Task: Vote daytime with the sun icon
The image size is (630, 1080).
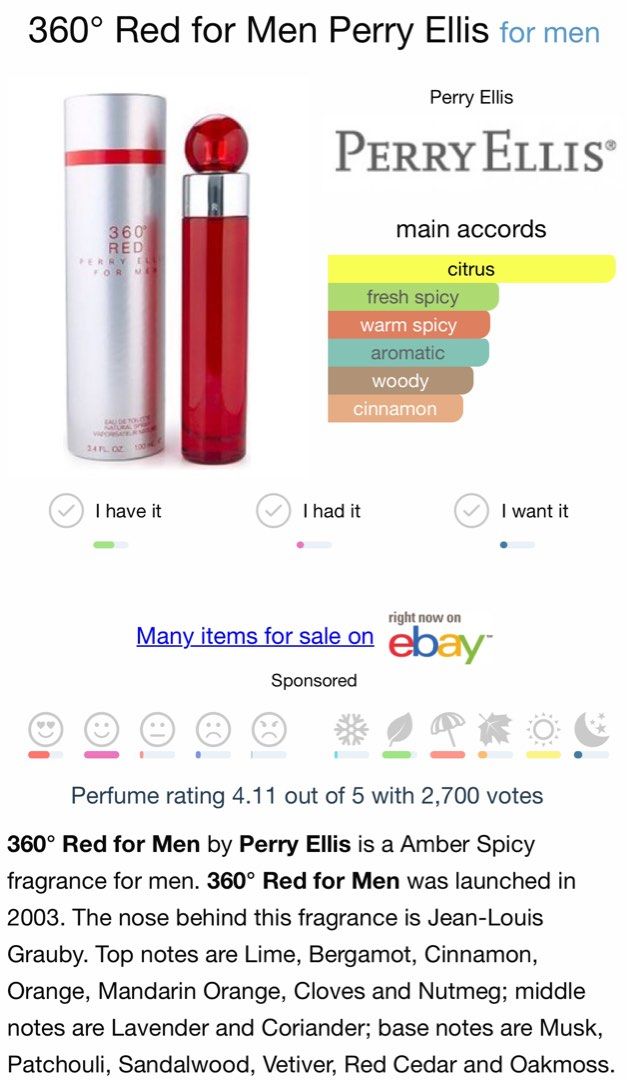Action: coord(543,729)
